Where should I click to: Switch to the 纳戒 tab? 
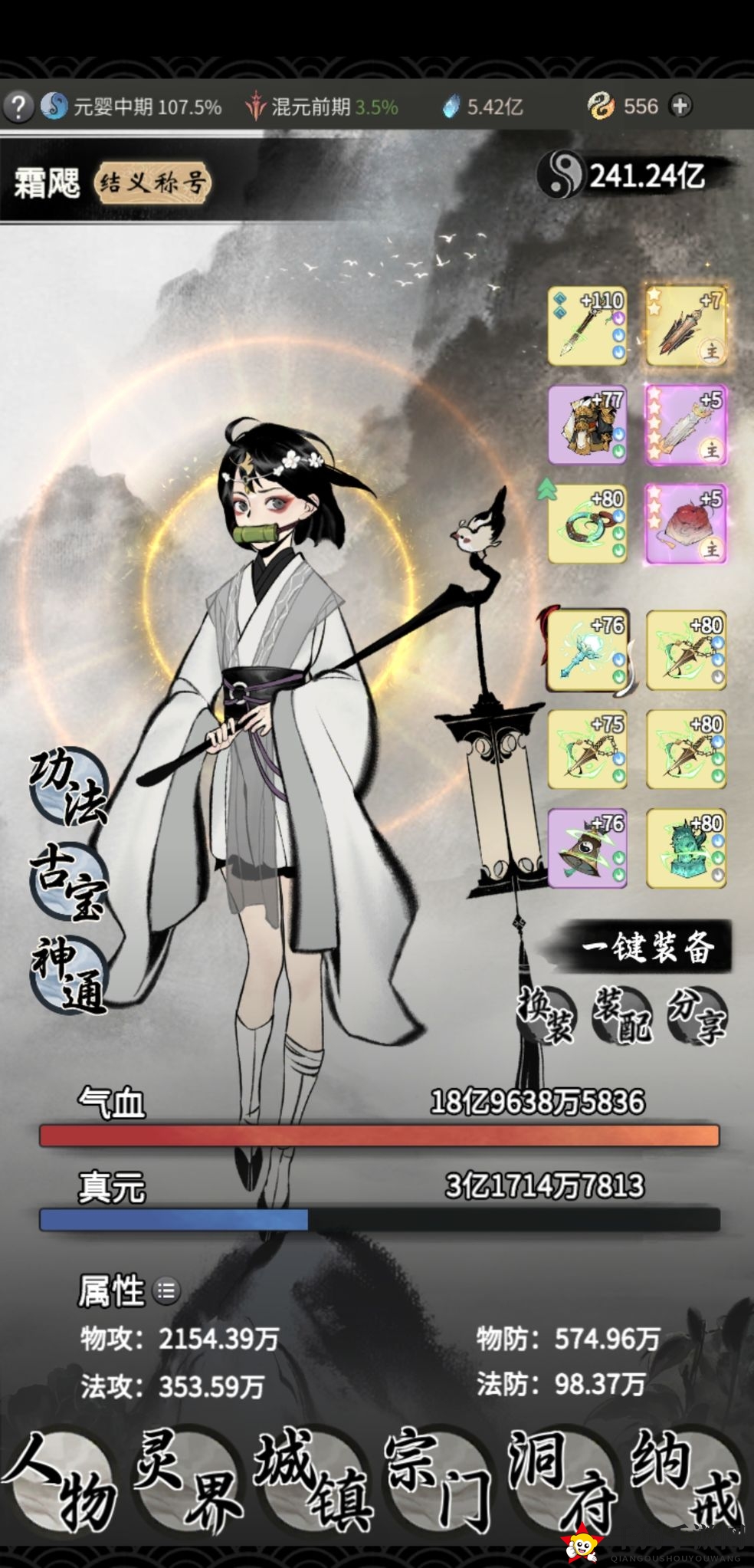tap(686, 1478)
